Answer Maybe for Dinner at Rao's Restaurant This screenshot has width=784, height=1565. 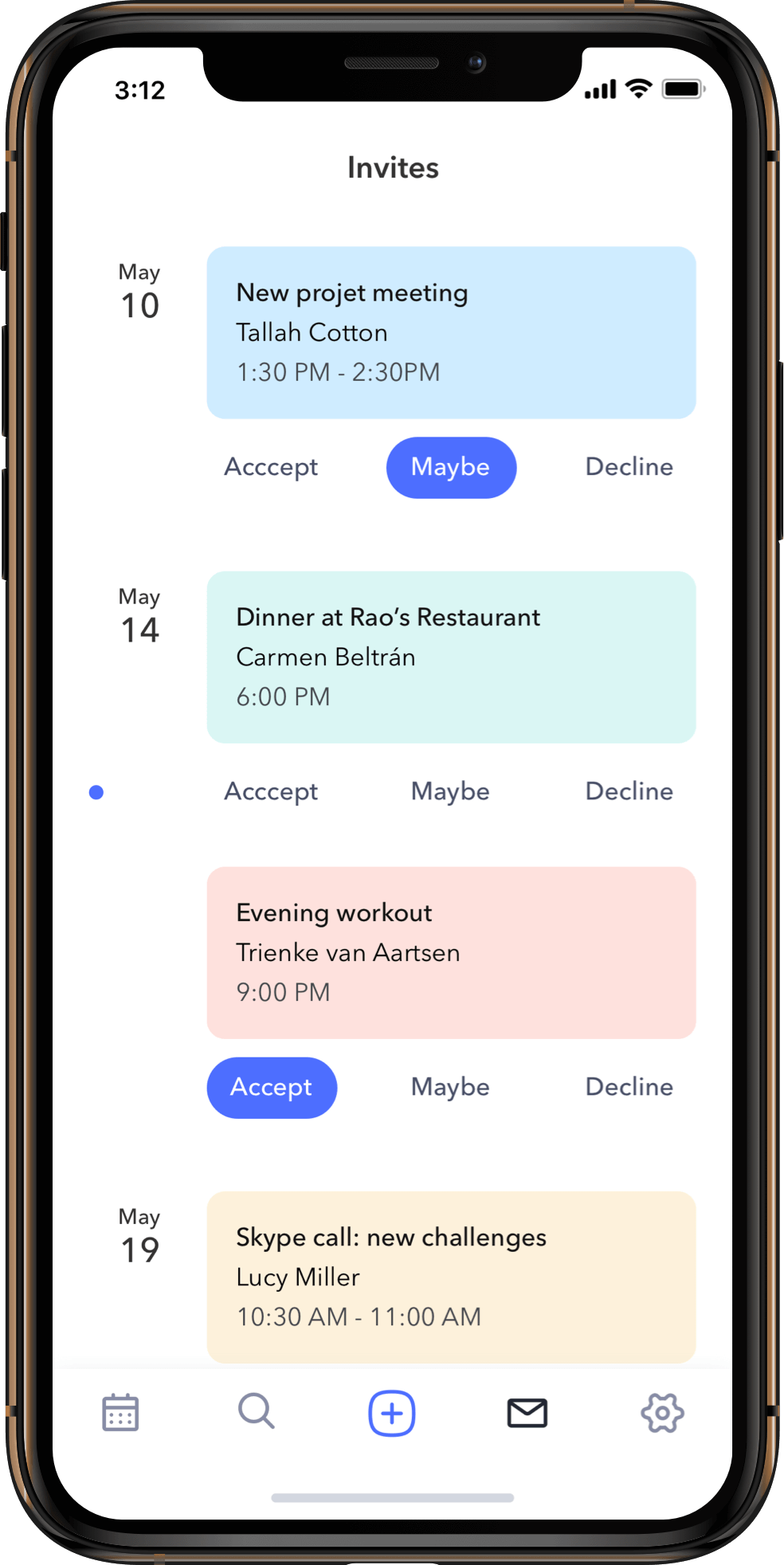pos(450,791)
